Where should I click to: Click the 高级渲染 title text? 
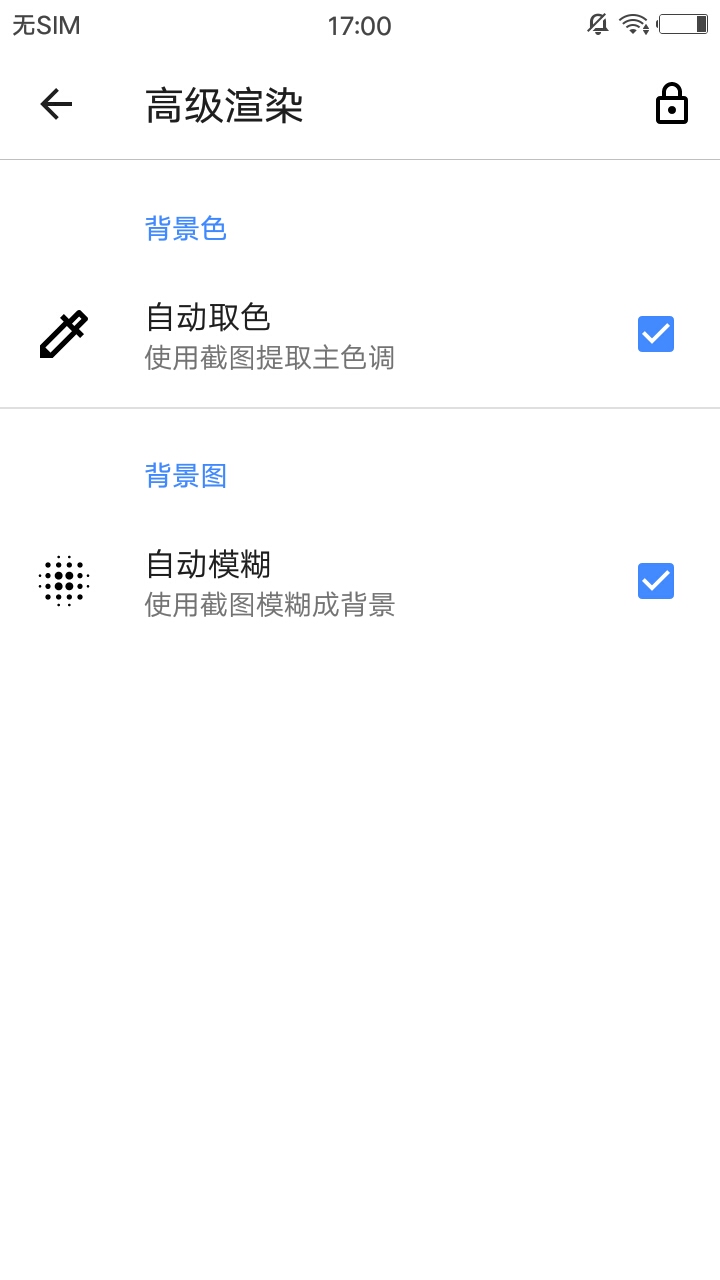tap(225, 106)
